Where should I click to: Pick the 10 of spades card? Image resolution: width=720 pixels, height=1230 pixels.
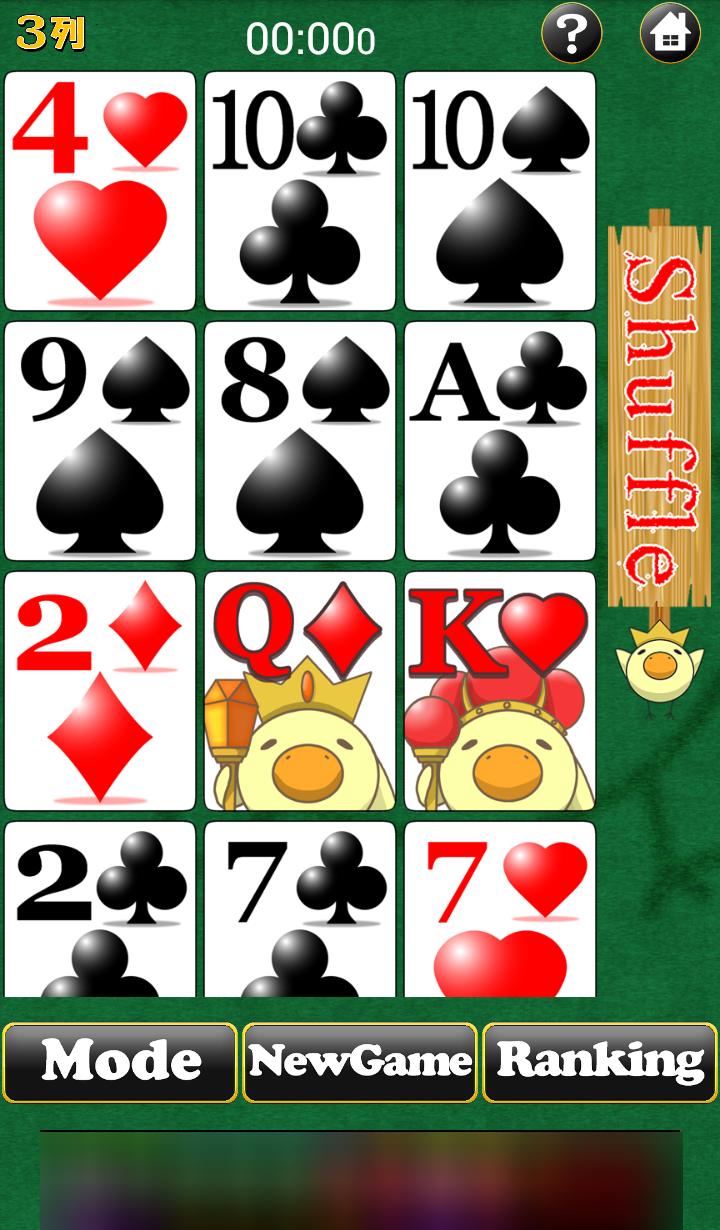click(500, 191)
